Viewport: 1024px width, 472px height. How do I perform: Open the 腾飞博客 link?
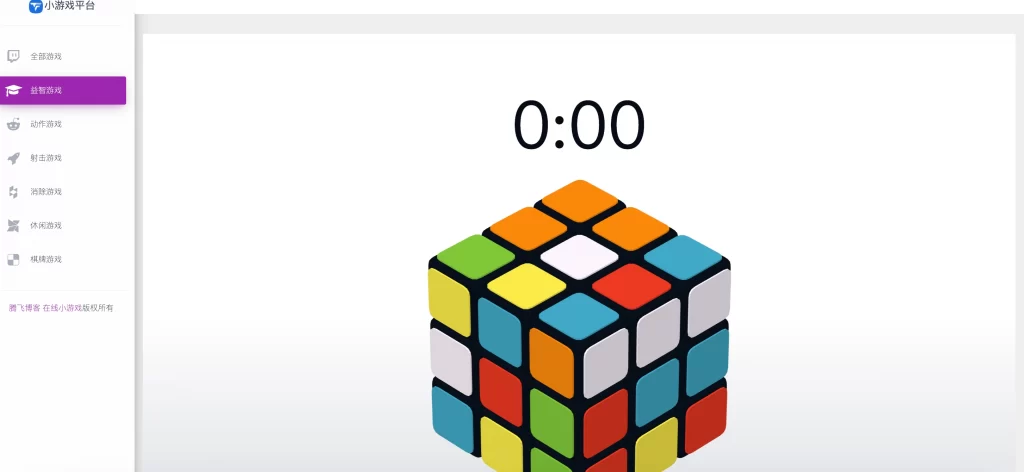(x=24, y=308)
